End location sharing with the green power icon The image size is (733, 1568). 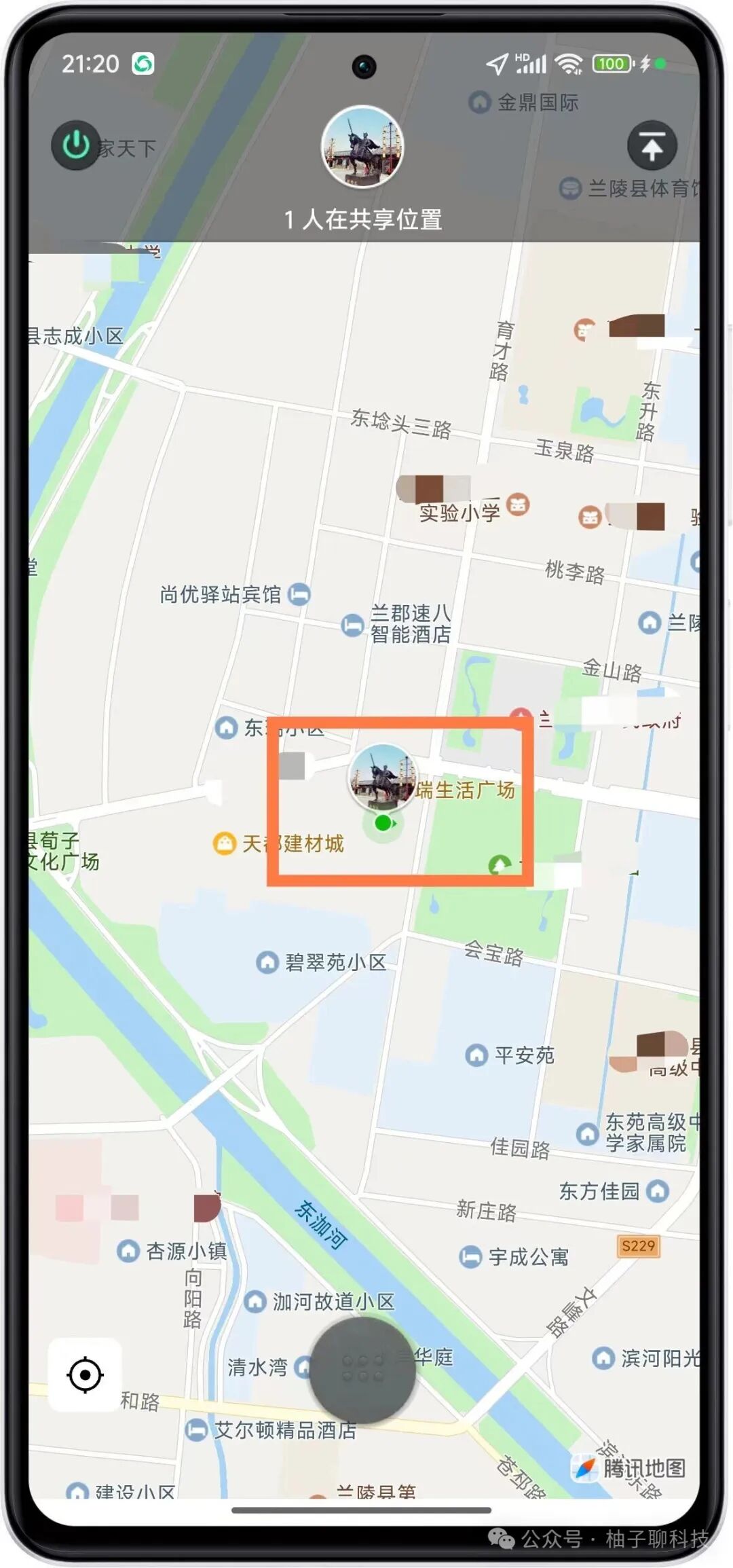76,145
